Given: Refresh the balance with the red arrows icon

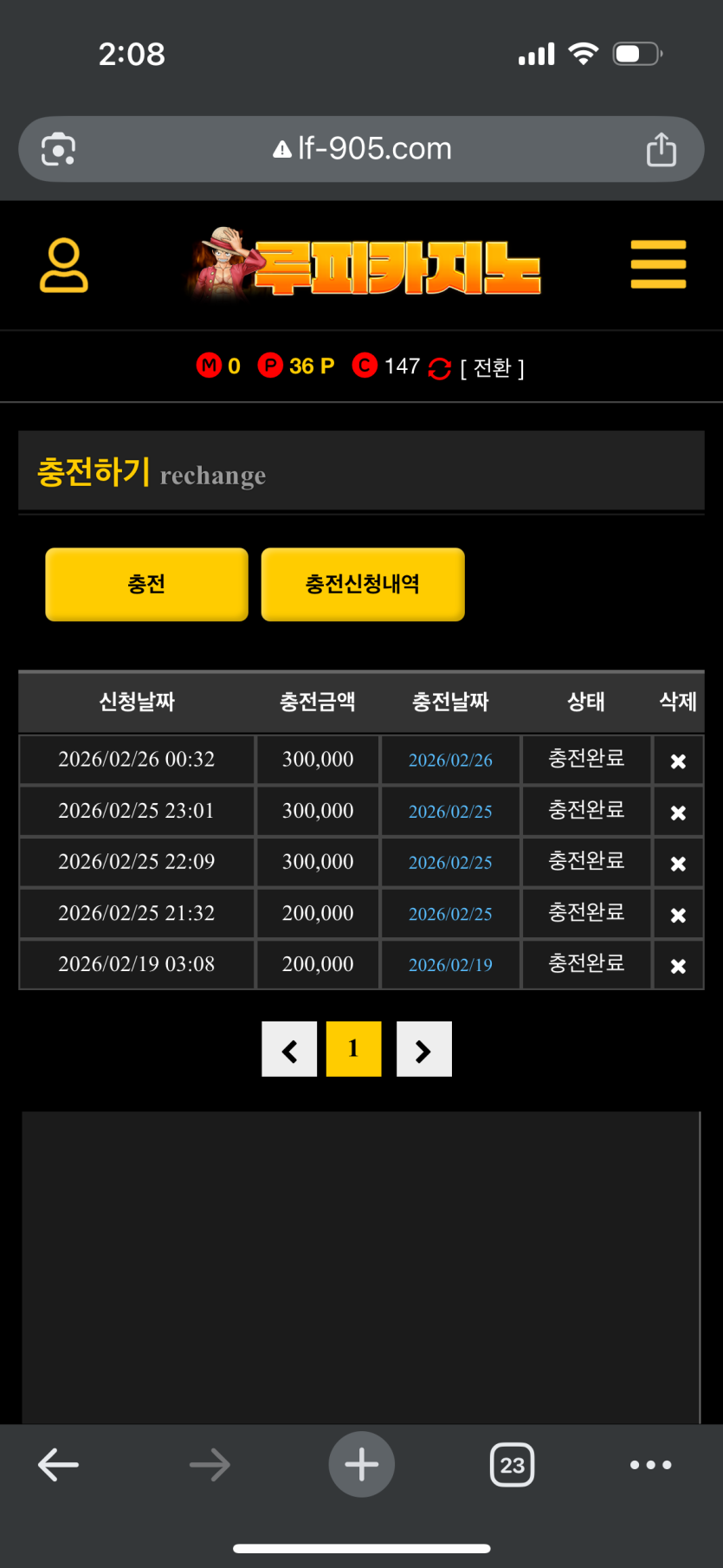Looking at the screenshot, I should [440, 368].
